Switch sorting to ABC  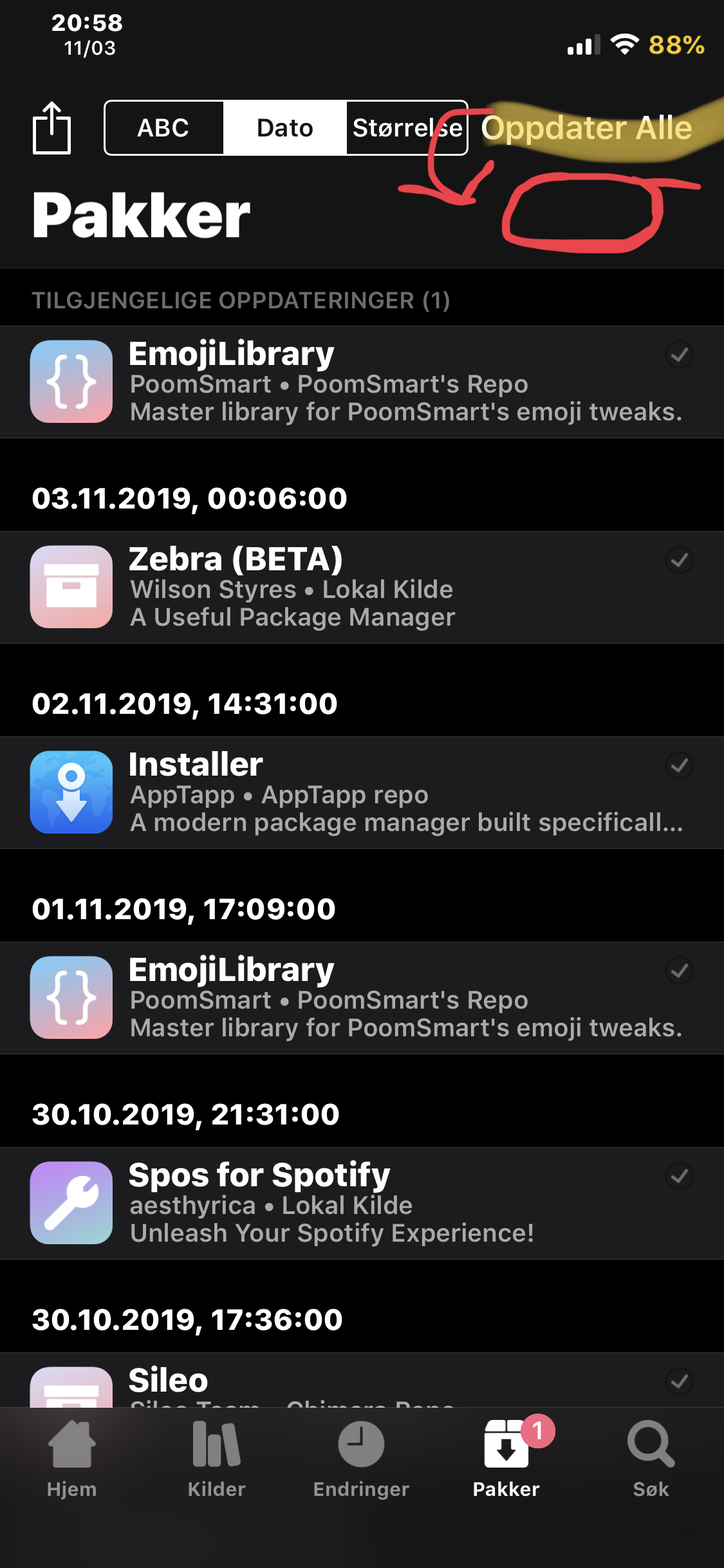[x=162, y=127]
